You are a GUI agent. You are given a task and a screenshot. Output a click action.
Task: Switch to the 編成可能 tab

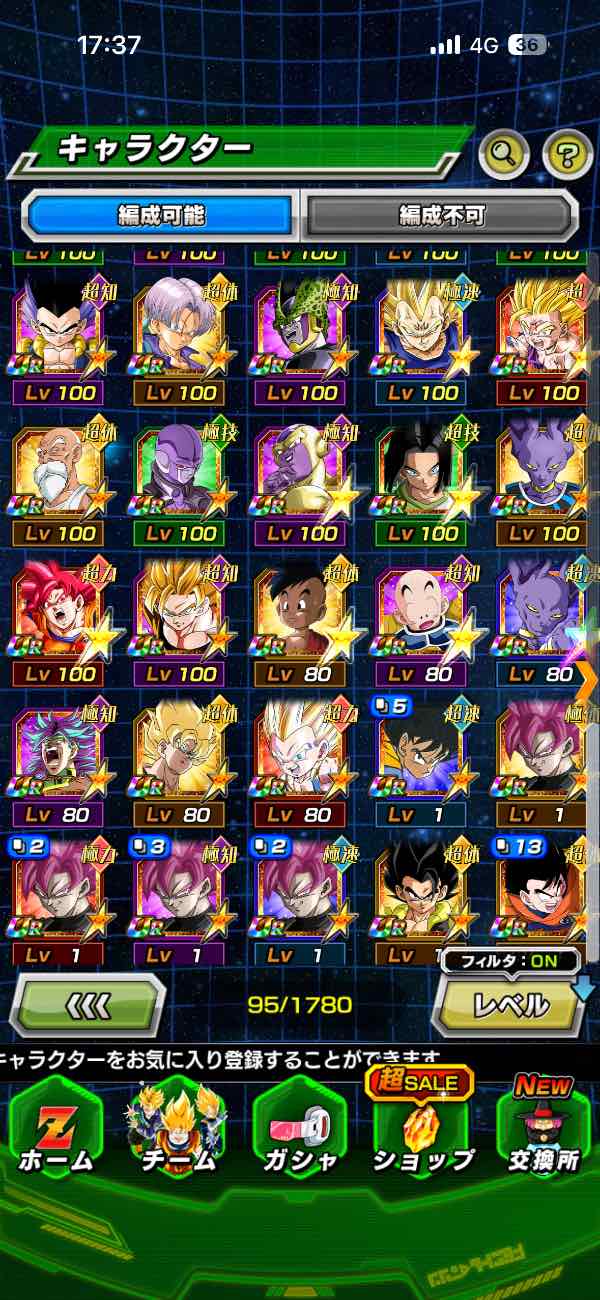(160, 215)
